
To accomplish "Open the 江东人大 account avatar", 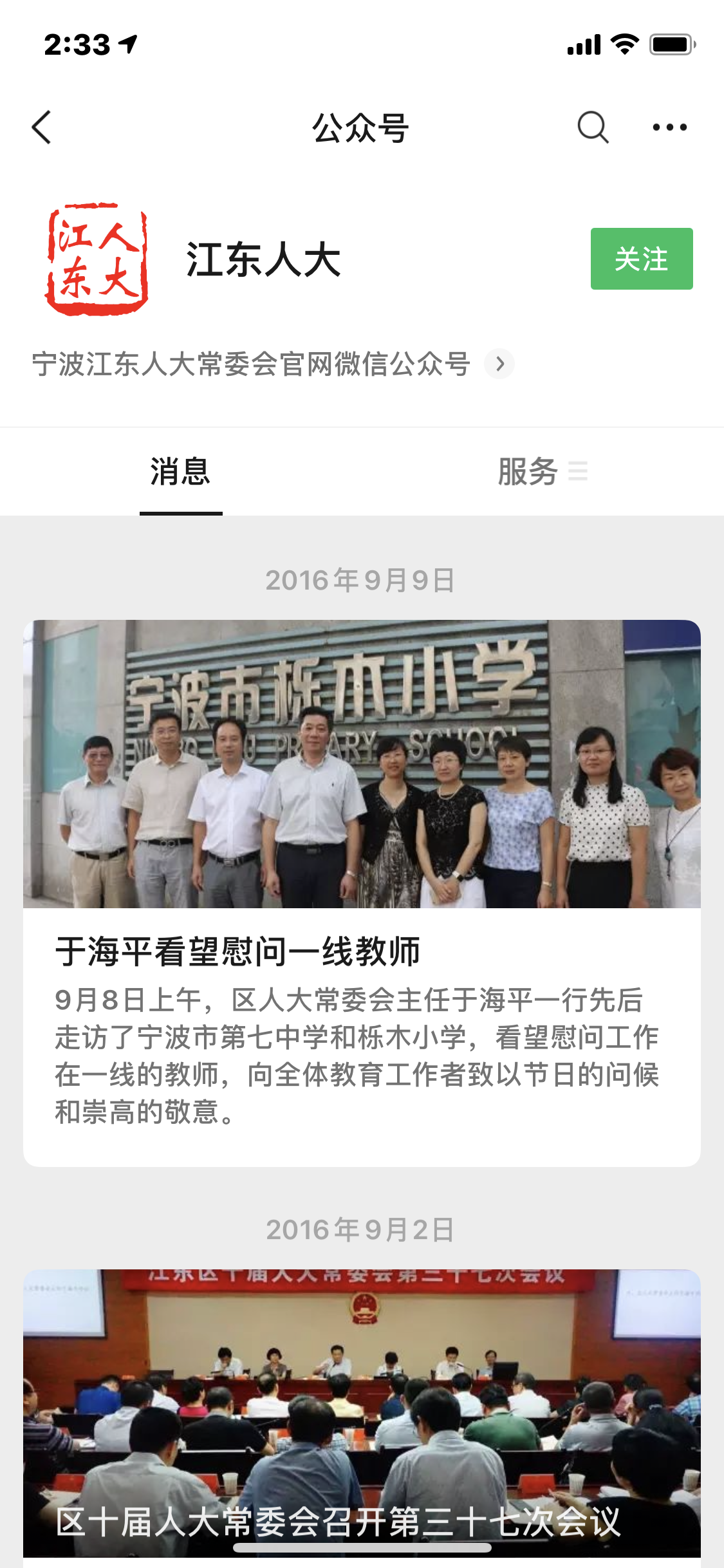I will tap(97, 259).
